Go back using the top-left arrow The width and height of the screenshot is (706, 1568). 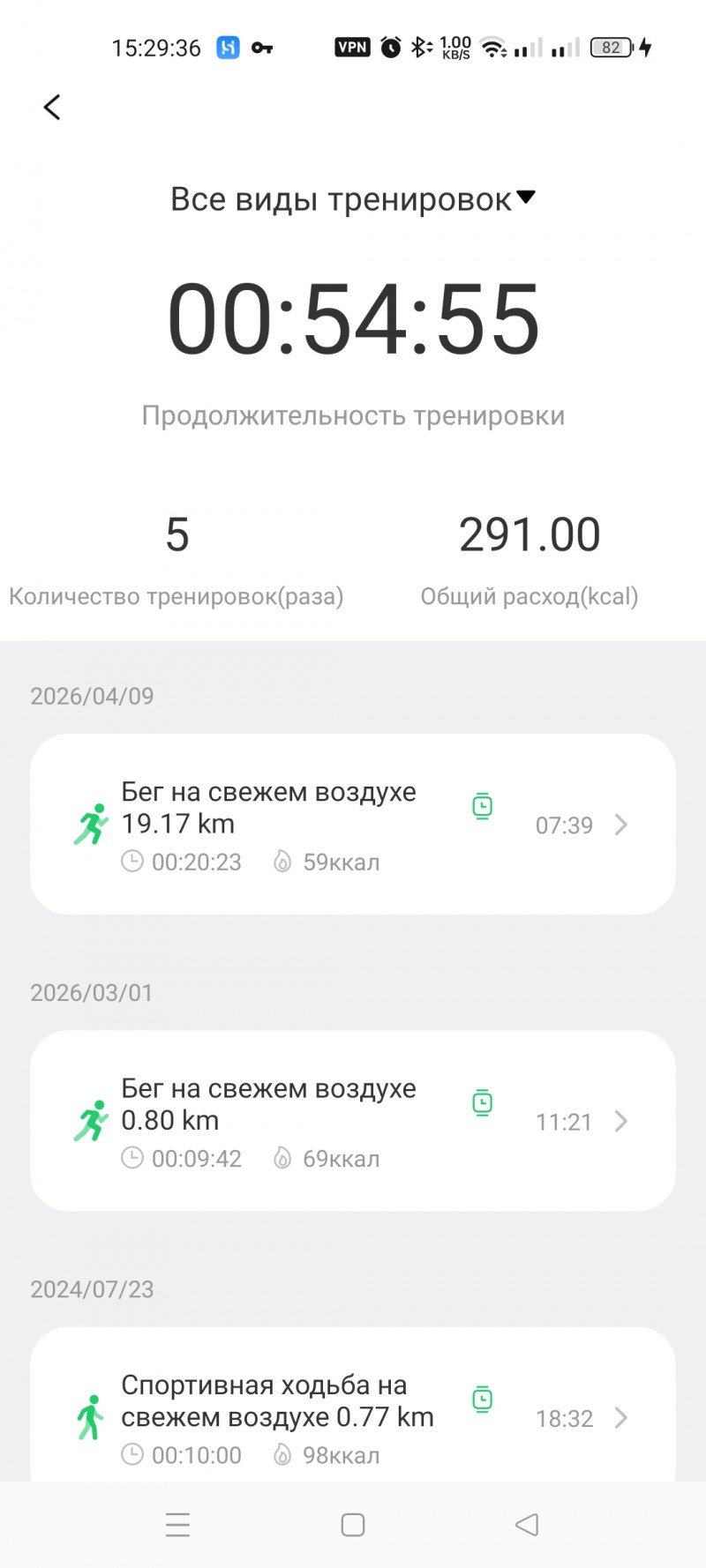click(52, 108)
